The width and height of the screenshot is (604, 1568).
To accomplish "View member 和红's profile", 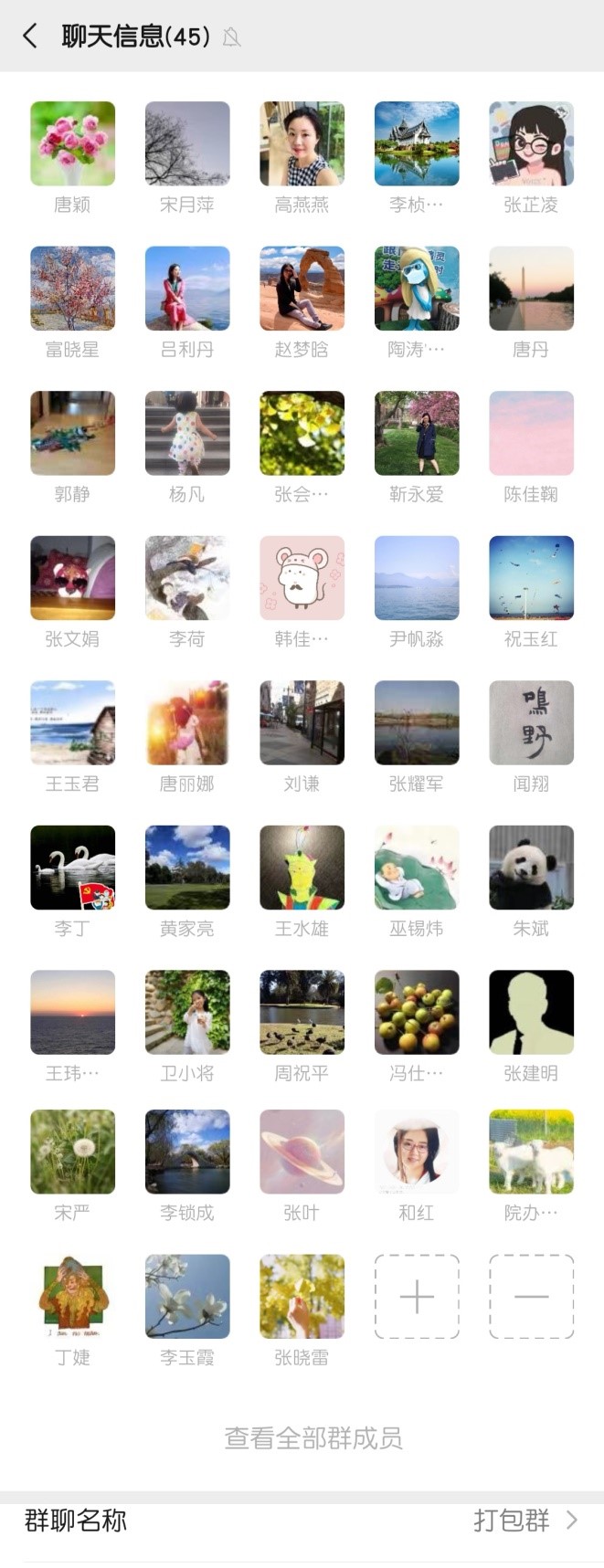I will coord(417,1152).
